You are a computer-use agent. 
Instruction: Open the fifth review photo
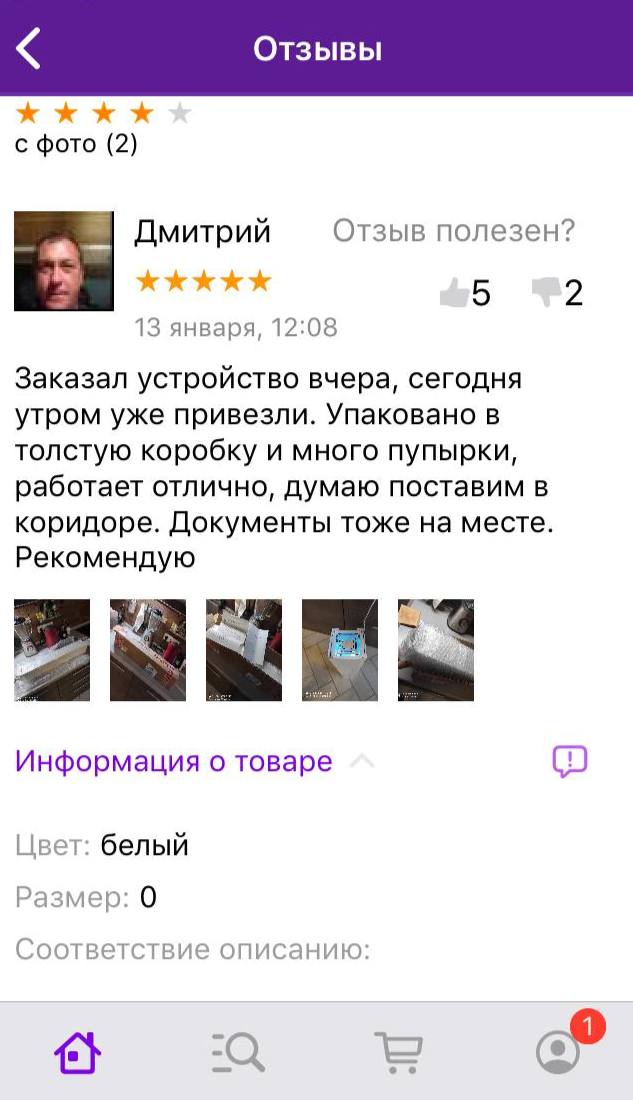pos(436,650)
